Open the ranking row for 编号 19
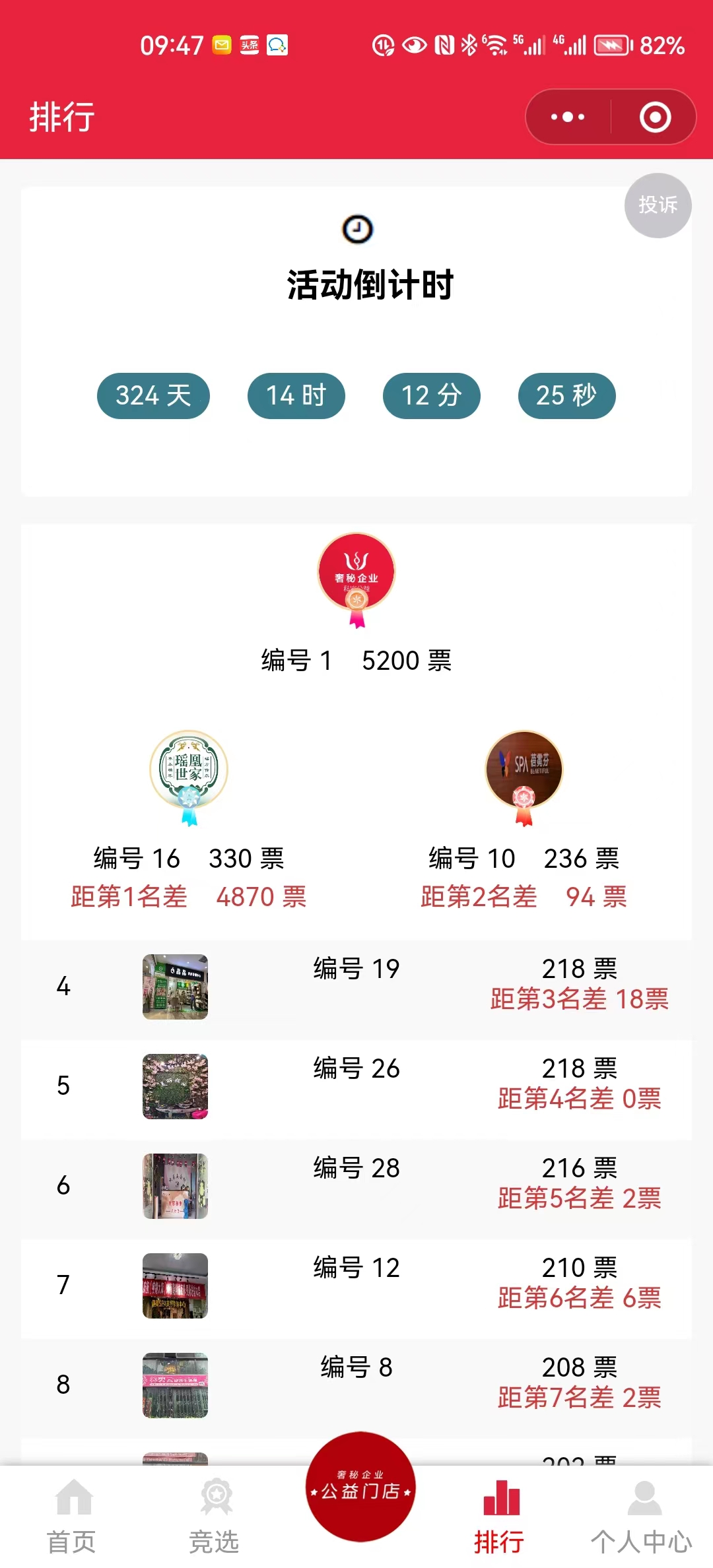Screen dimensions: 713x1568 click(356, 986)
